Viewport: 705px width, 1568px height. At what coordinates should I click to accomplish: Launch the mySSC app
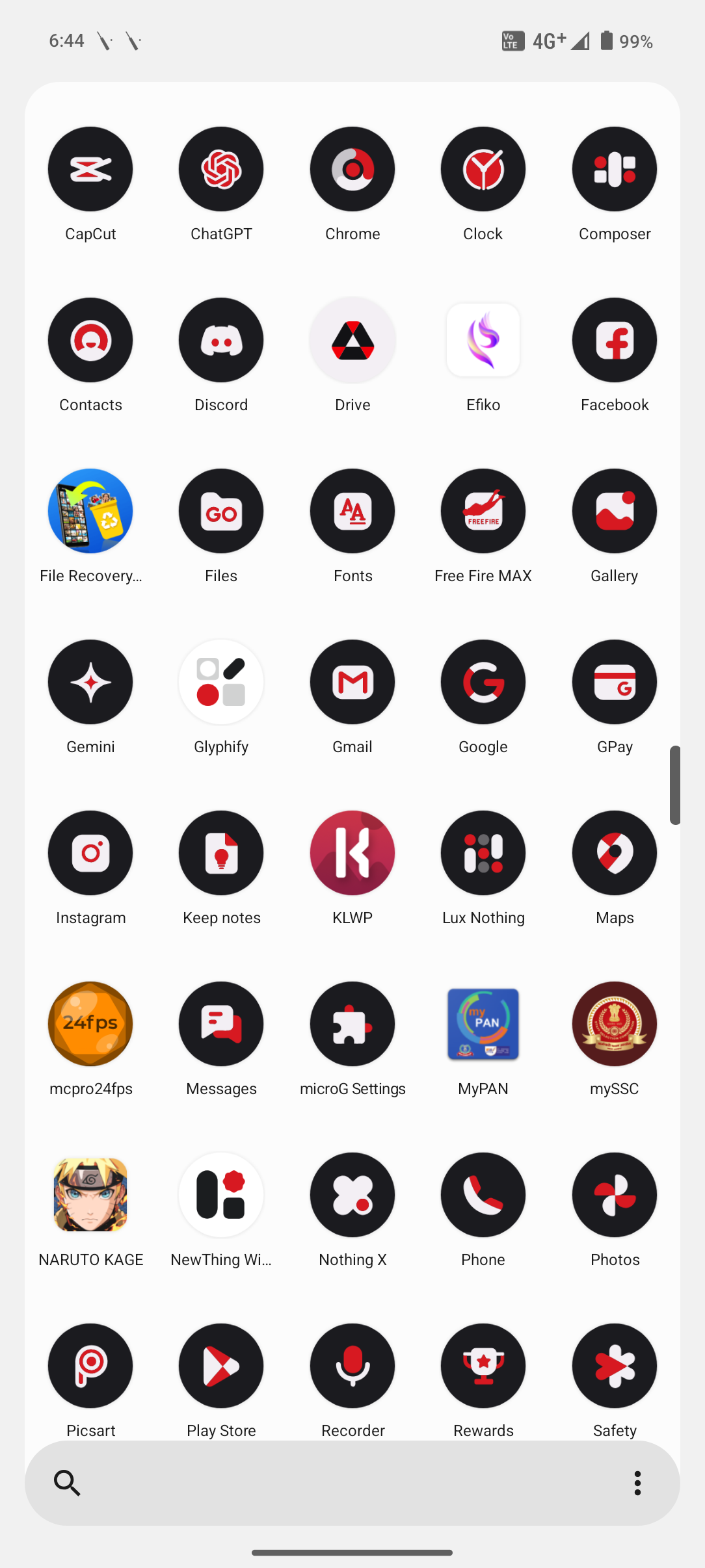615,1025
